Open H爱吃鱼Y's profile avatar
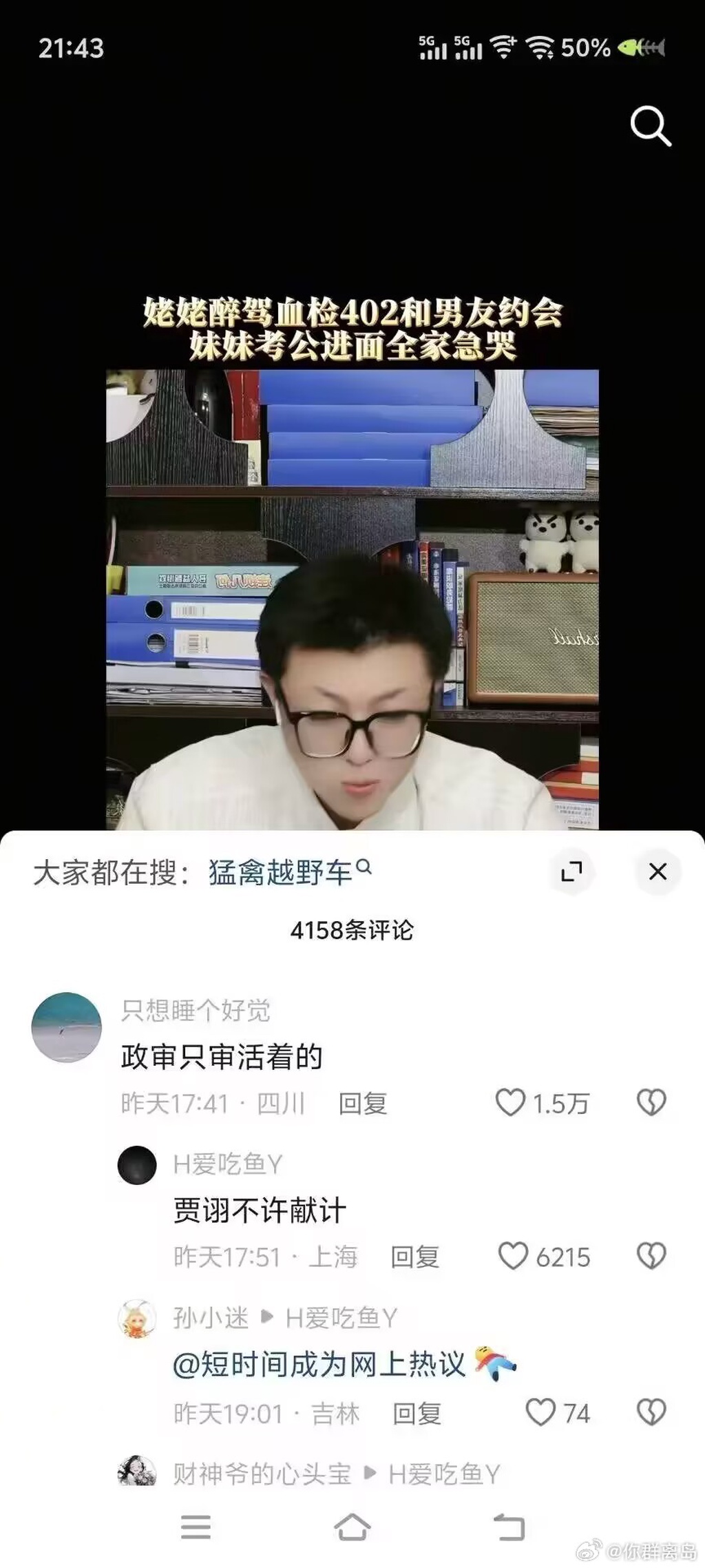Screen dimensions: 705x1568 pyautogui.click(x=137, y=1165)
